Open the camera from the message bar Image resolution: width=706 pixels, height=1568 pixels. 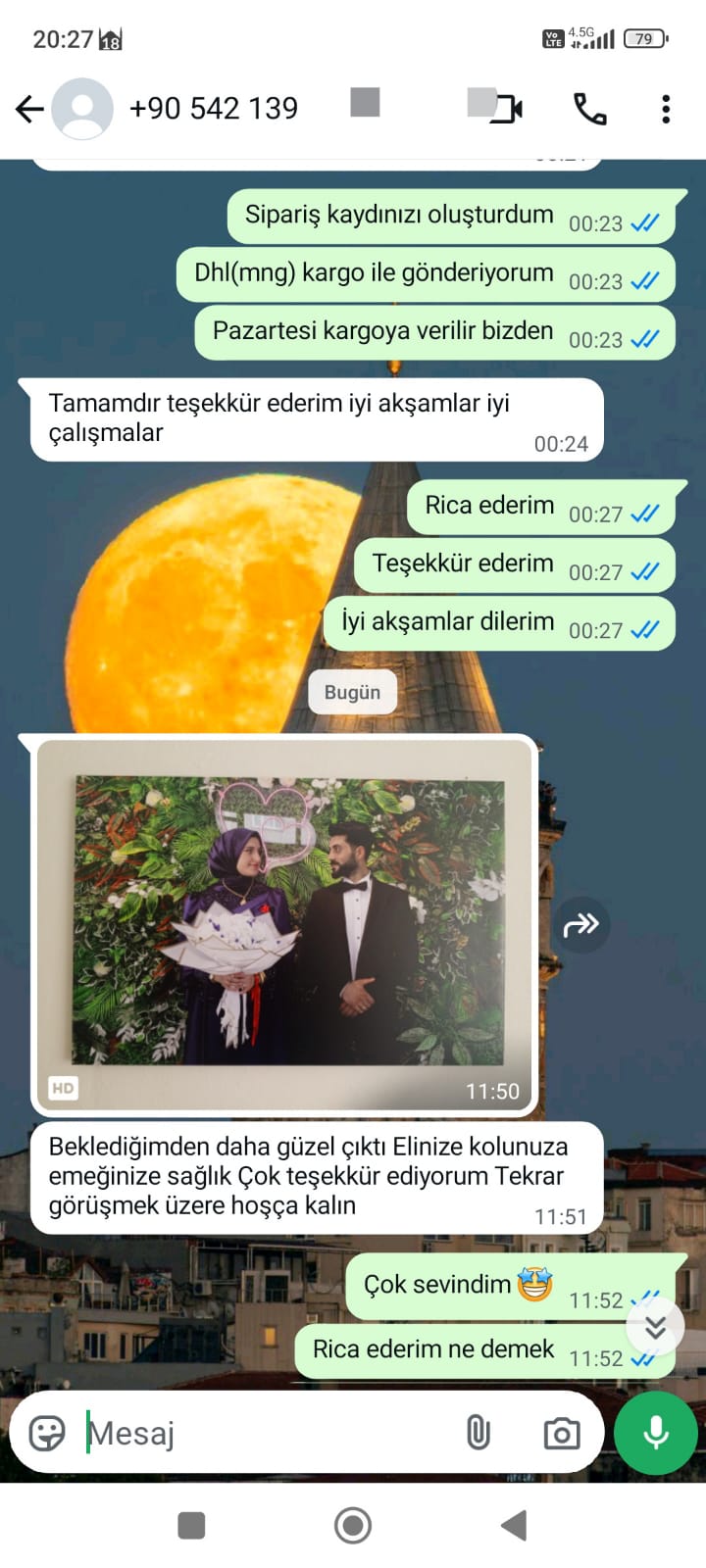[562, 1434]
